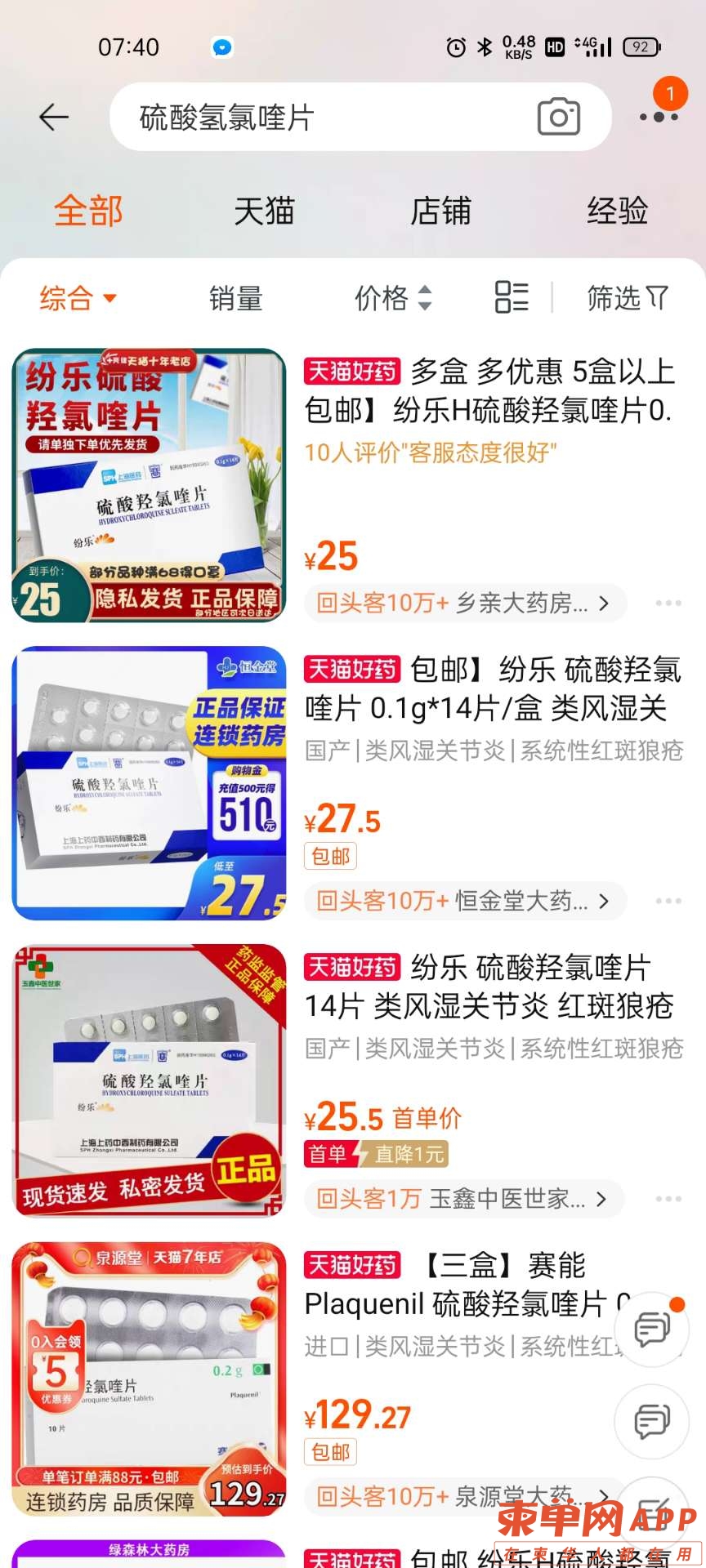Switch to the 经验 tab
Image resolution: width=706 pixels, height=1568 pixels.
click(x=617, y=212)
